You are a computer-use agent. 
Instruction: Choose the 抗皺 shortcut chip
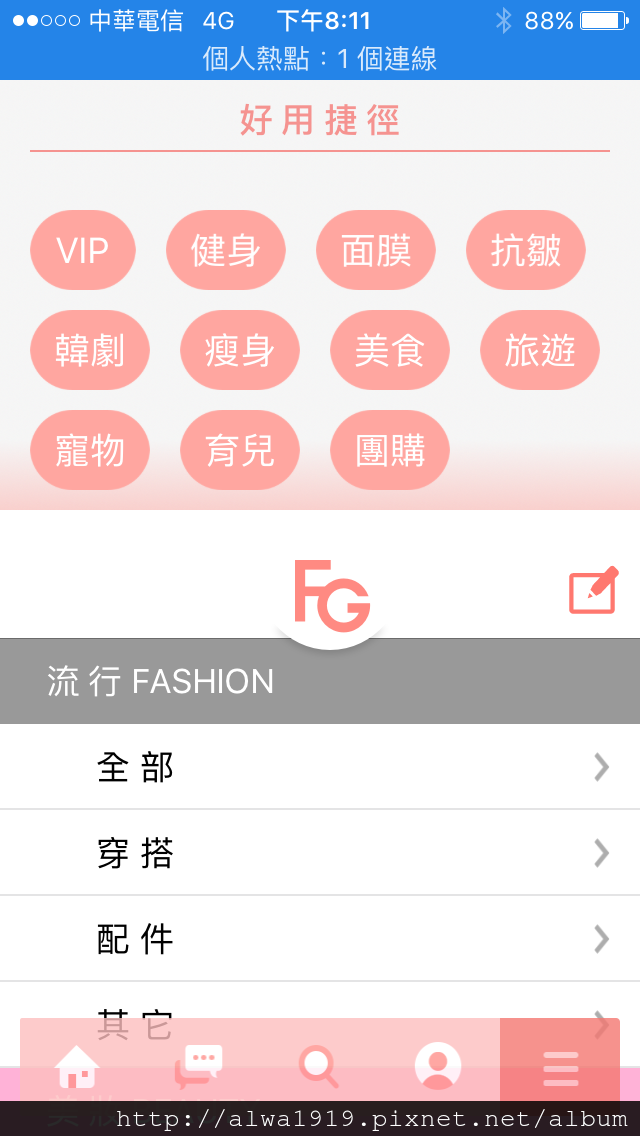525,251
